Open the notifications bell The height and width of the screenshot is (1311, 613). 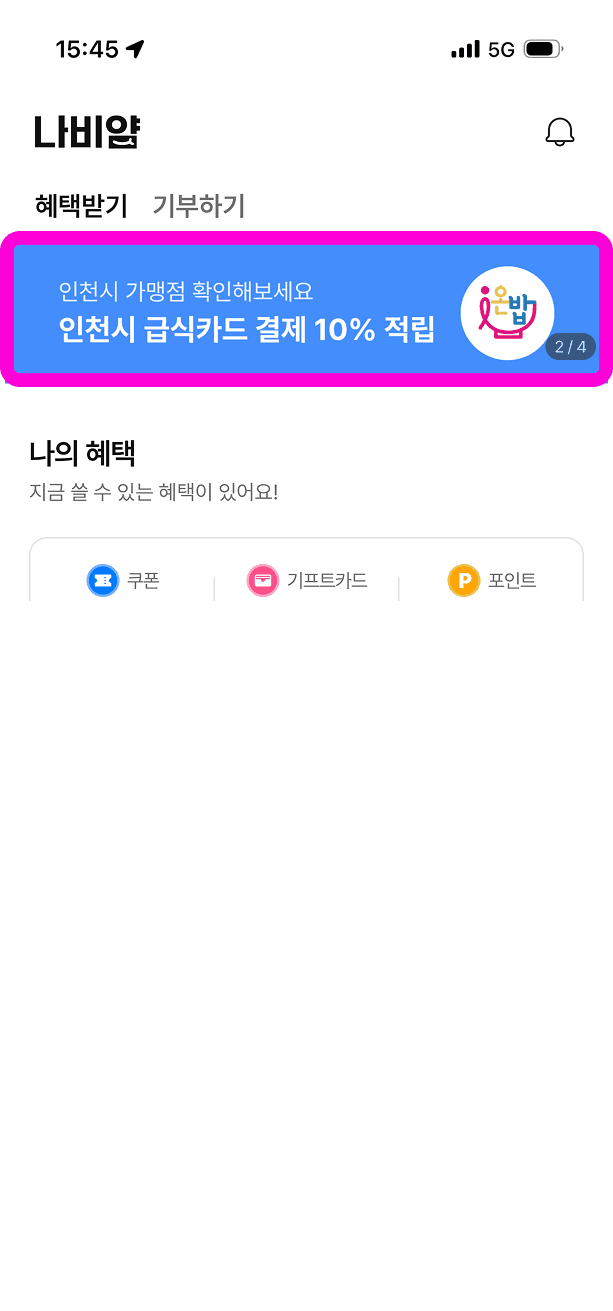(x=560, y=132)
